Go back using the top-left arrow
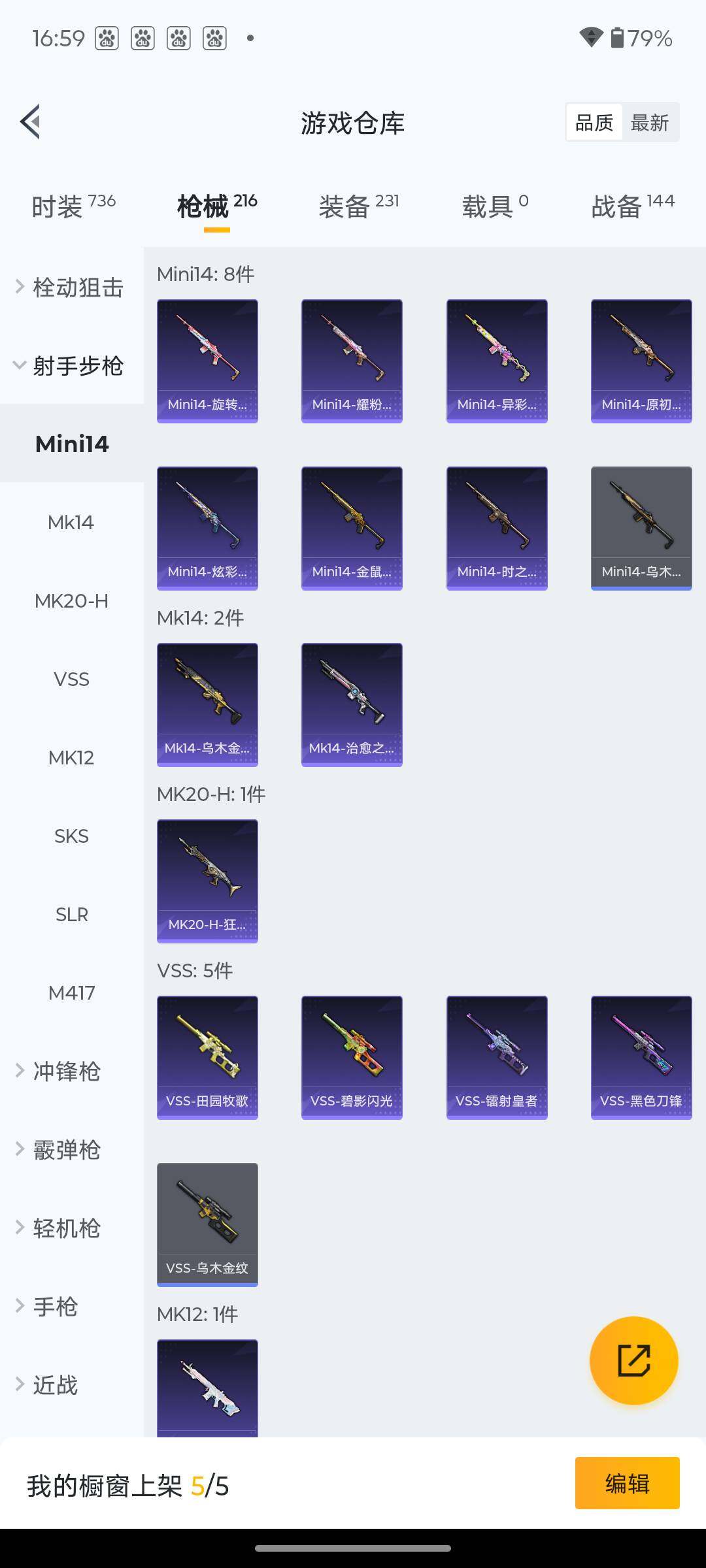 tap(30, 122)
